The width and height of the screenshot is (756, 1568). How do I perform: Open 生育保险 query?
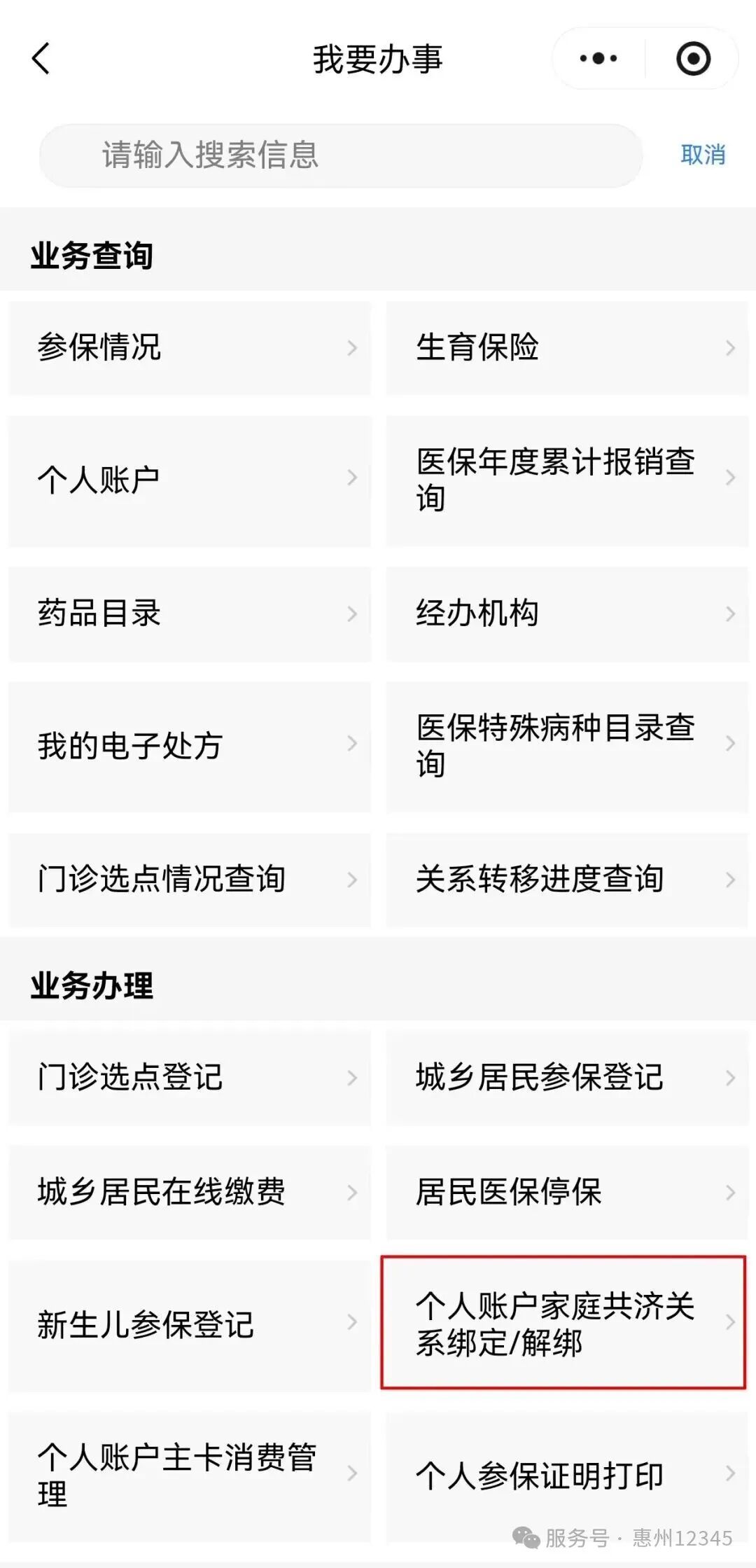point(567,348)
